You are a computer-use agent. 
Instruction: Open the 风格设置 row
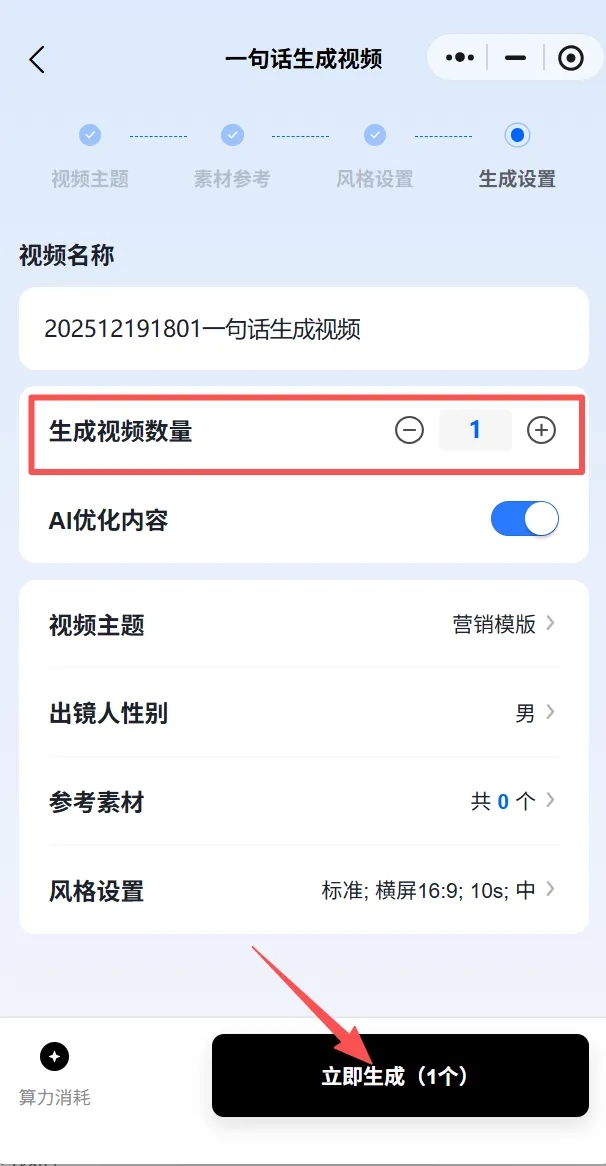303,890
